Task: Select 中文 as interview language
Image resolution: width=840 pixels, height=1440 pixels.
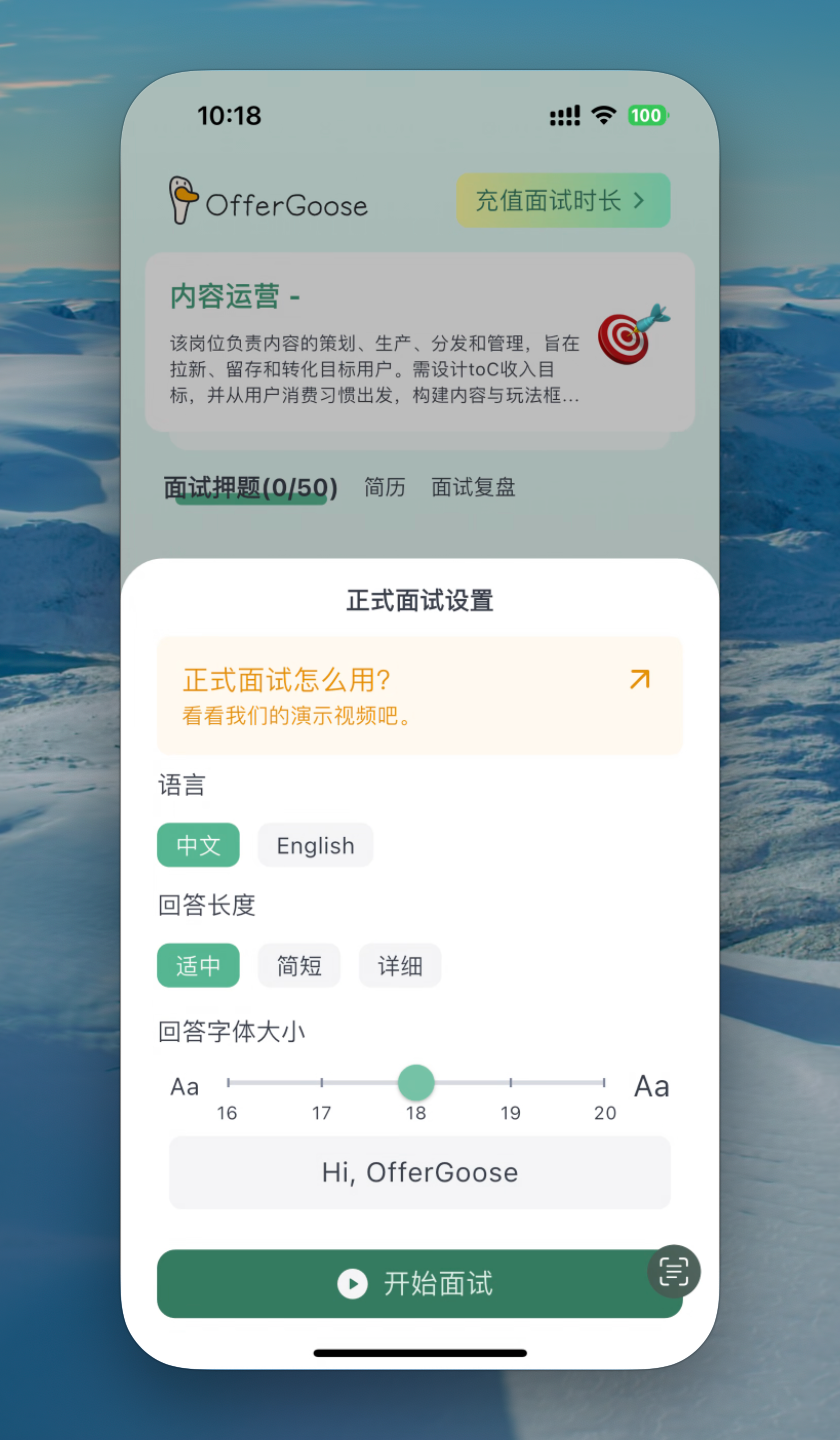Action: pyautogui.click(x=198, y=845)
